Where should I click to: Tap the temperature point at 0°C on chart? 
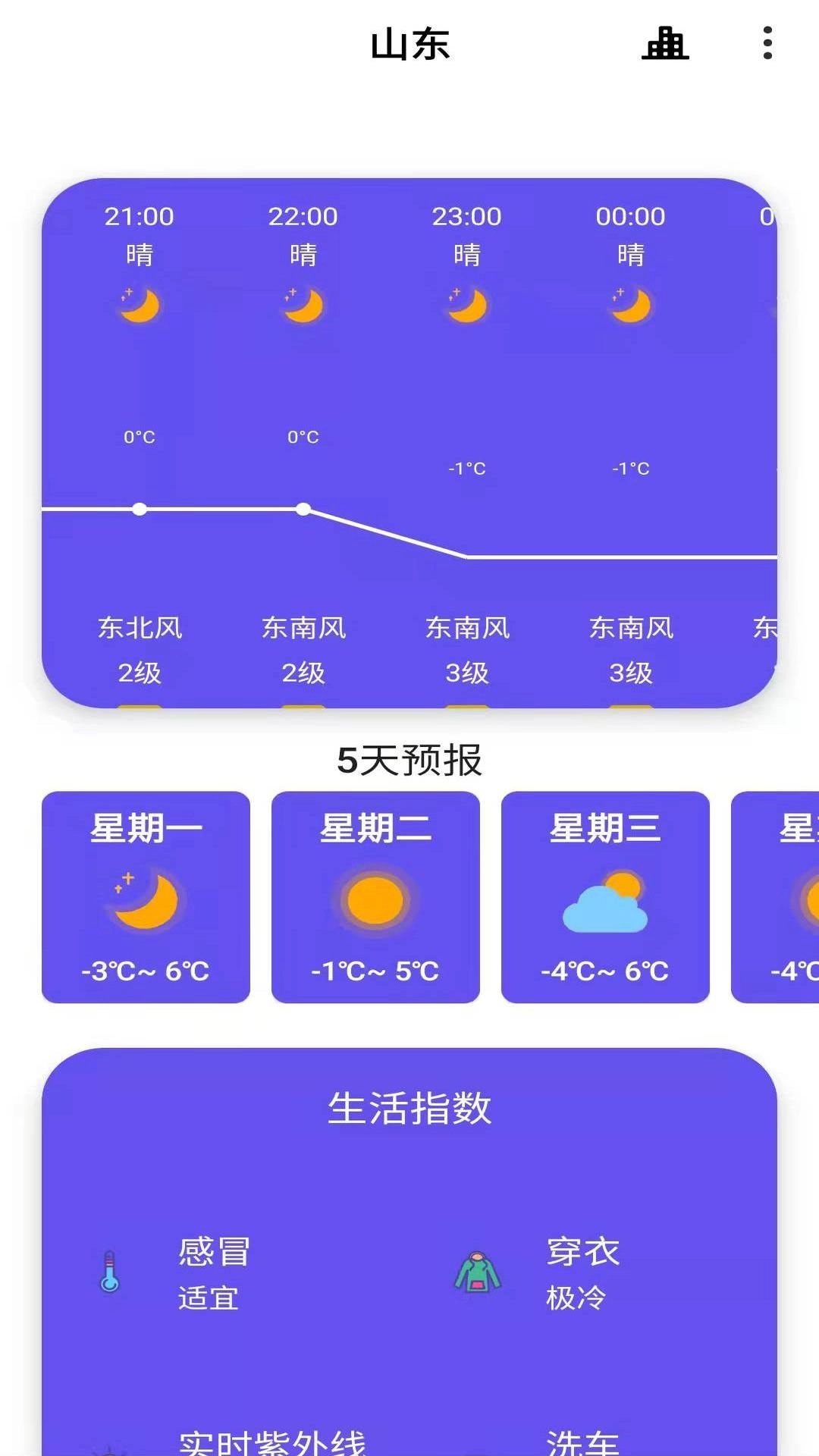click(x=140, y=510)
